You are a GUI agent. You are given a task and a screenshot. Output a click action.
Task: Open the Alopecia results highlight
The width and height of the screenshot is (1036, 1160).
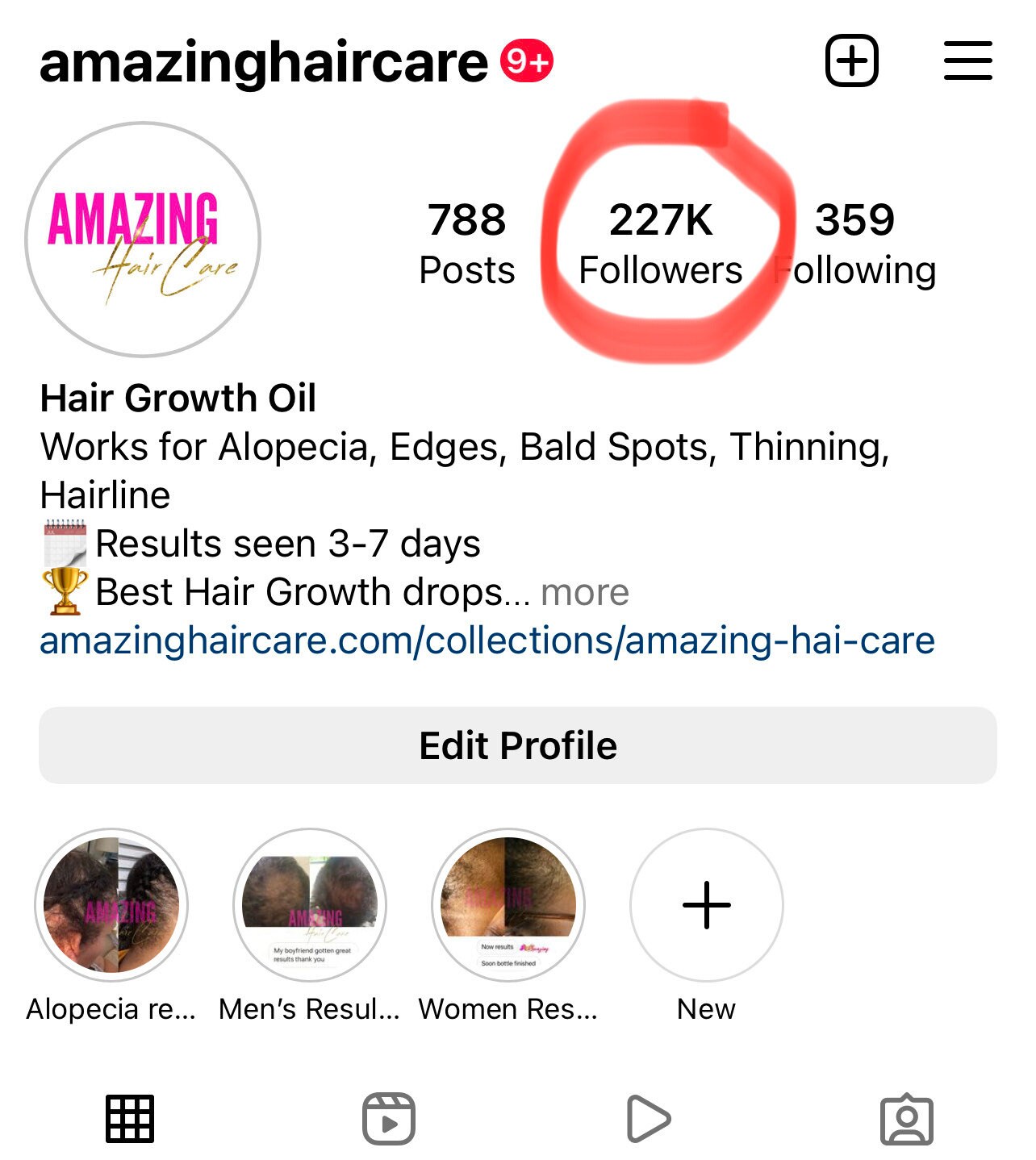point(111,905)
